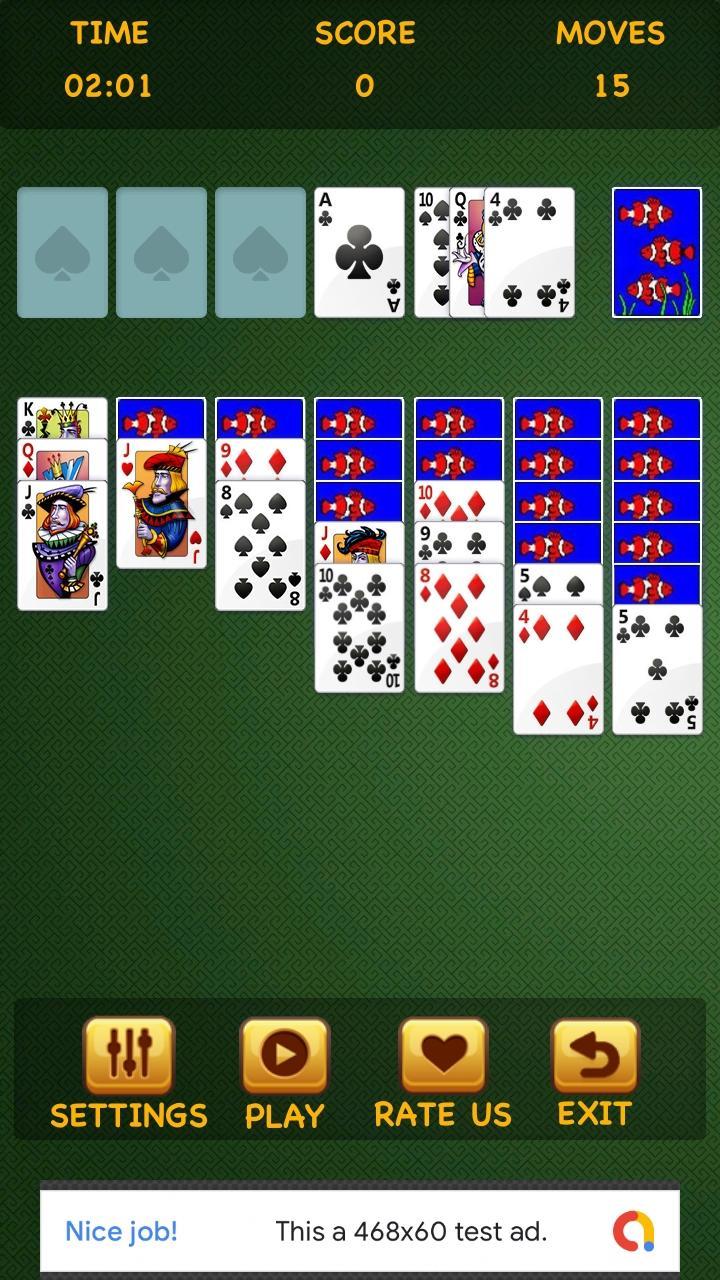Select the jack of hearts card

pyautogui.click(x=161, y=505)
